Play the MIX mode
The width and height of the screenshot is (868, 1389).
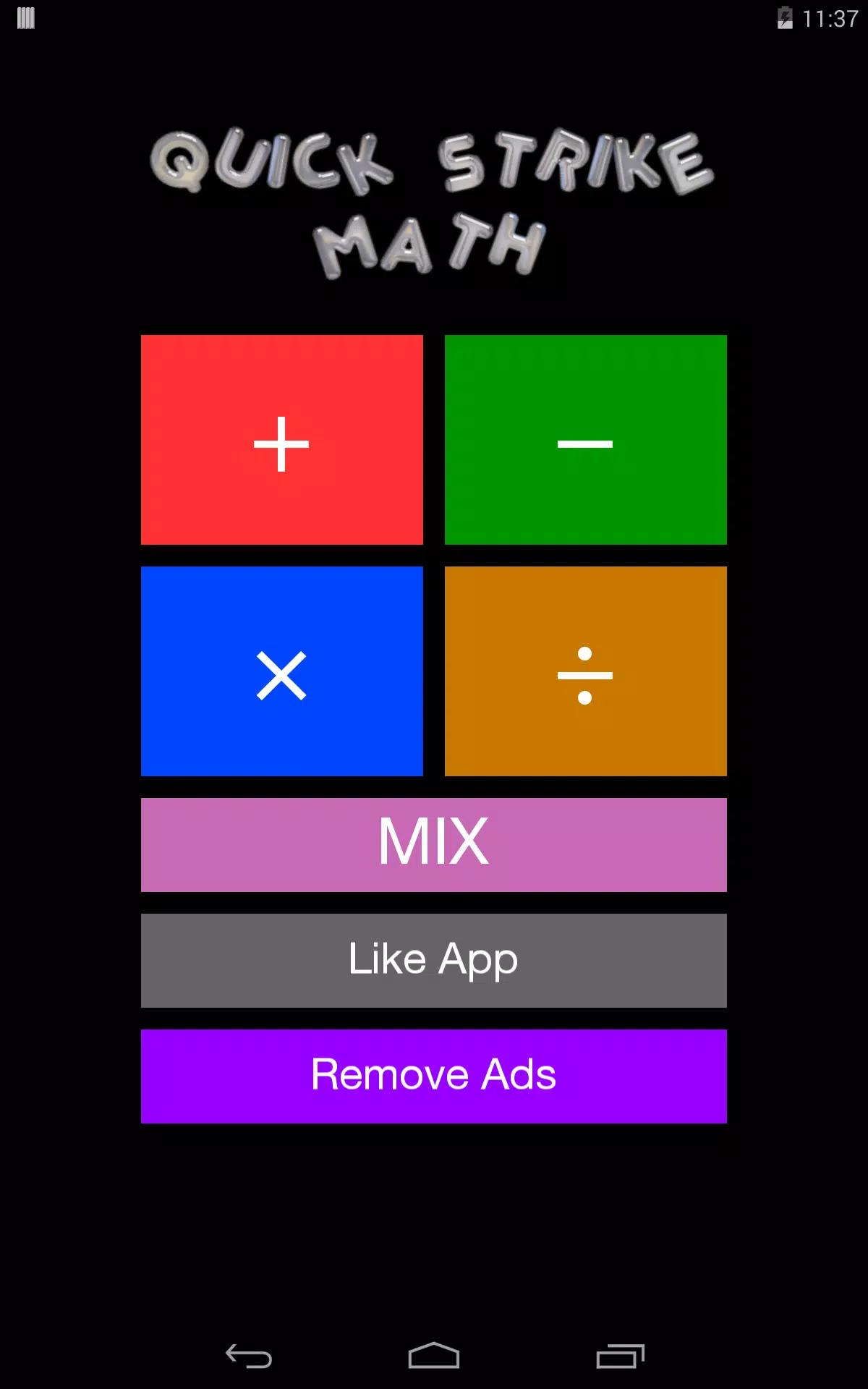pos(433,844)
